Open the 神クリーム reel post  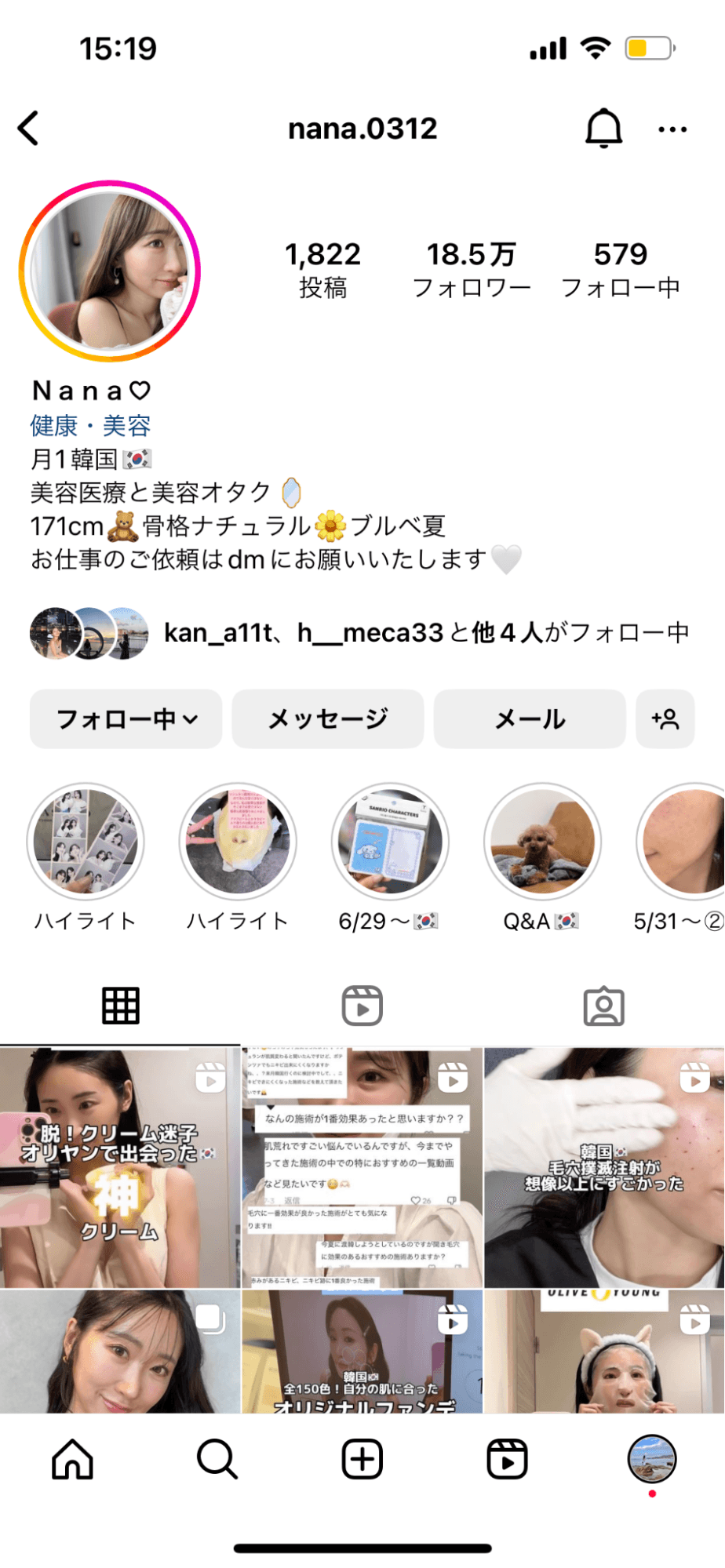pyautogui.click(x=120, y=1167)
